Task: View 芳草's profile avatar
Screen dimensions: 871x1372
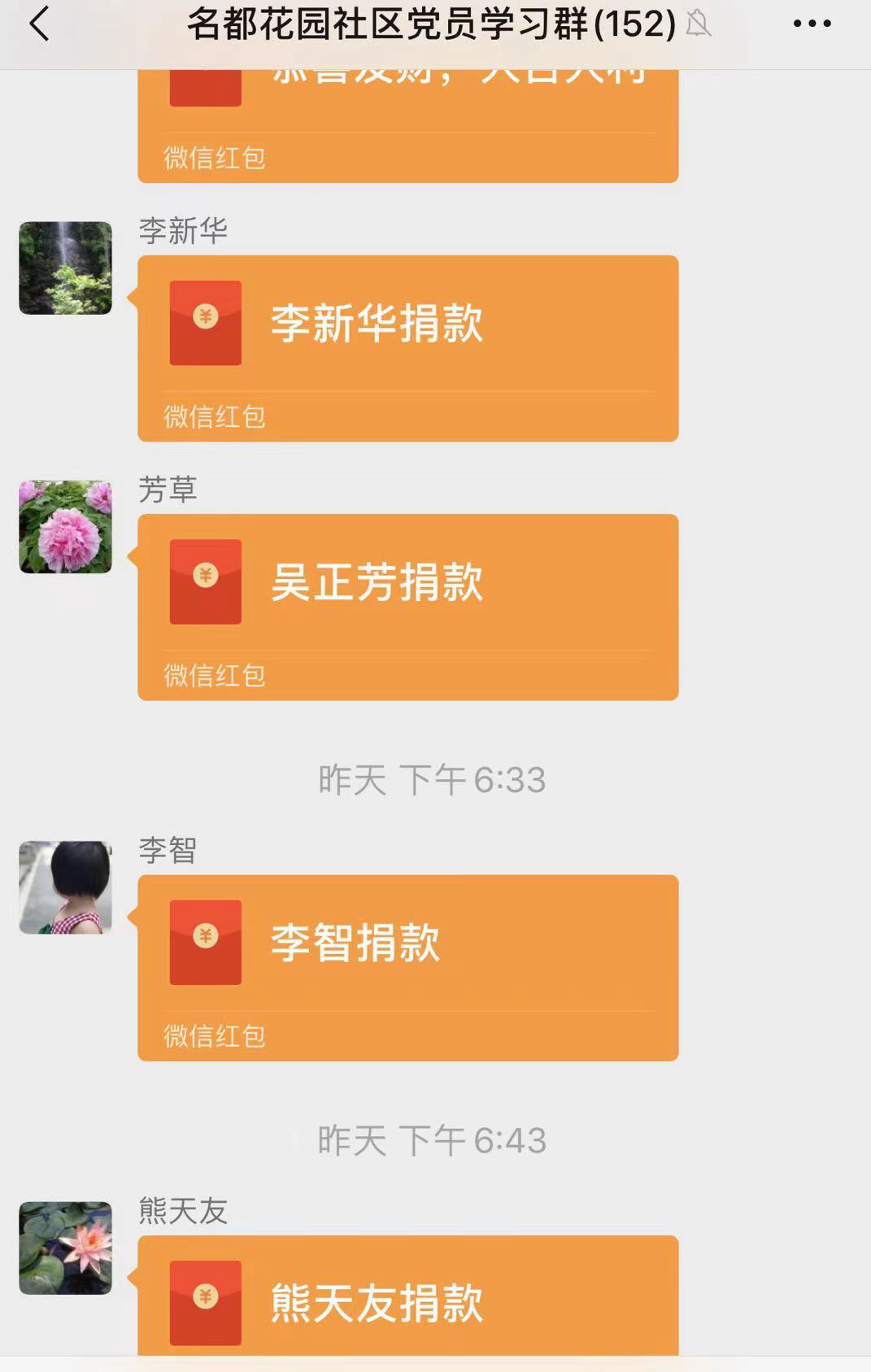Action: (x=65, y=526)
